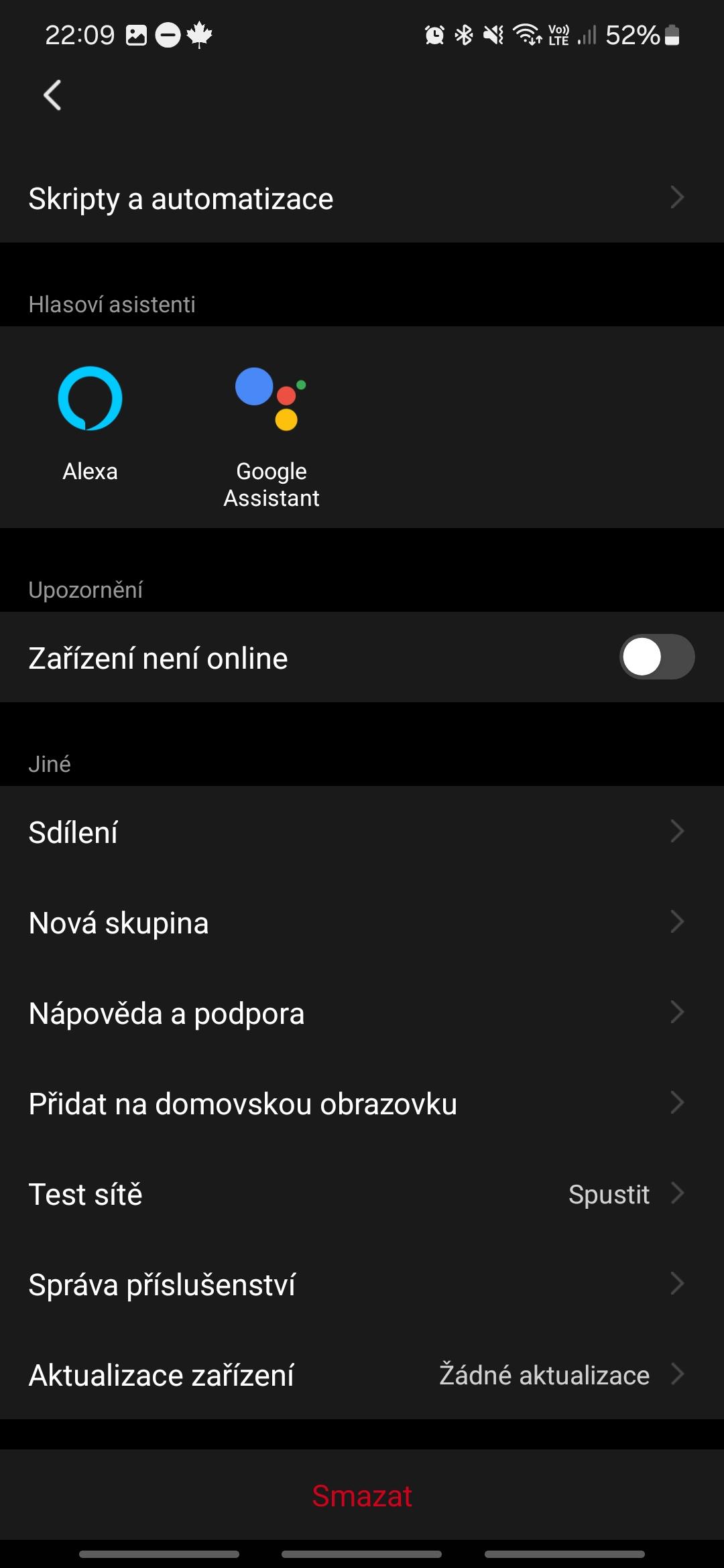
Task: Open Skripty a automatizace
Action: [362, 198]
